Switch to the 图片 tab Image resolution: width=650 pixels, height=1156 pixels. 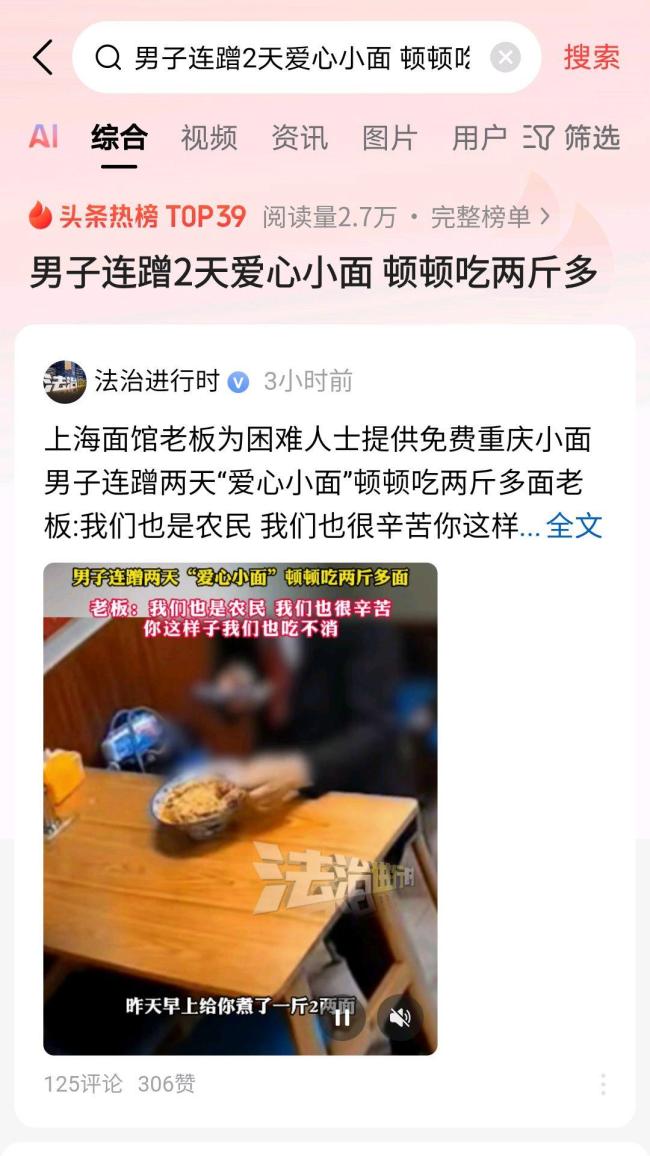tap(389, 138)
